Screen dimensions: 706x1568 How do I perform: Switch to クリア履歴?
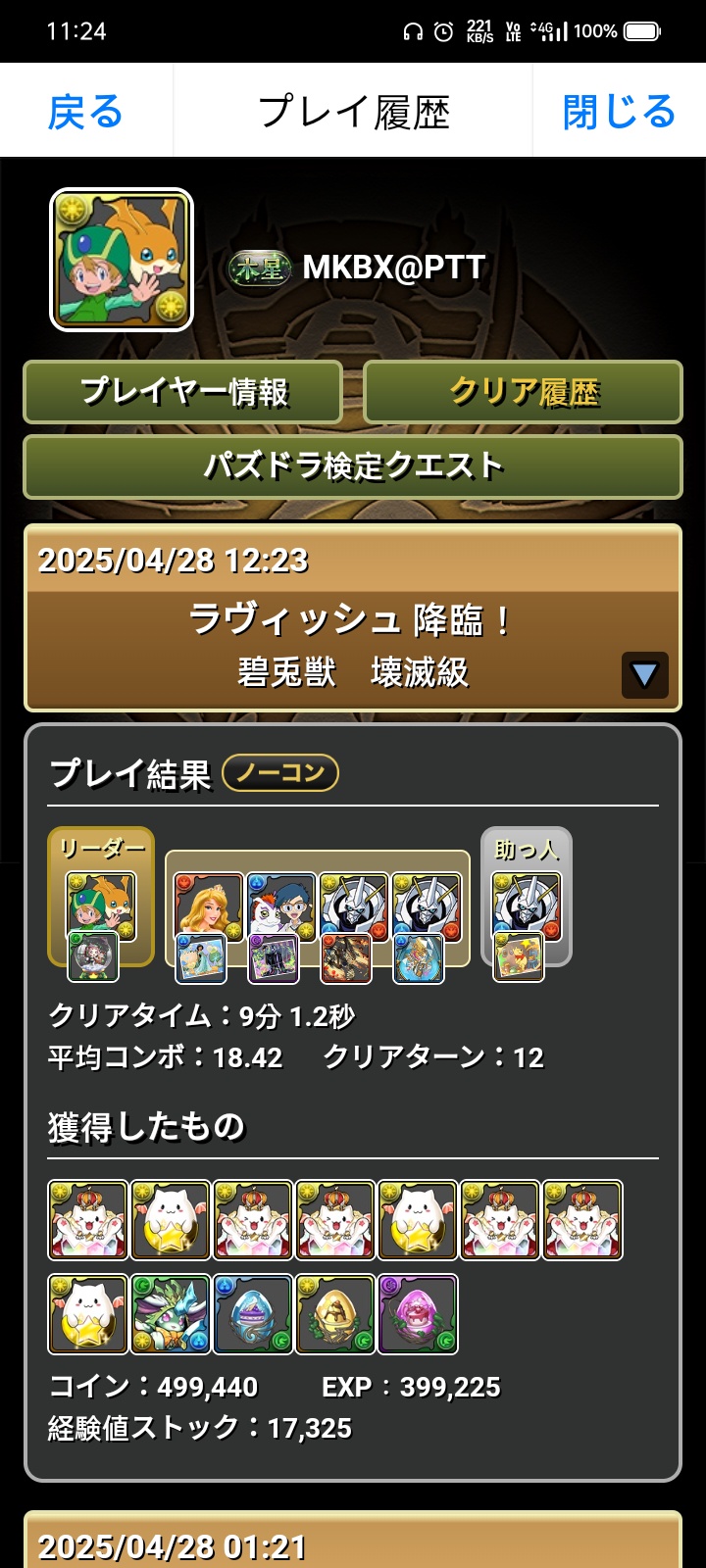pos(523,392)
